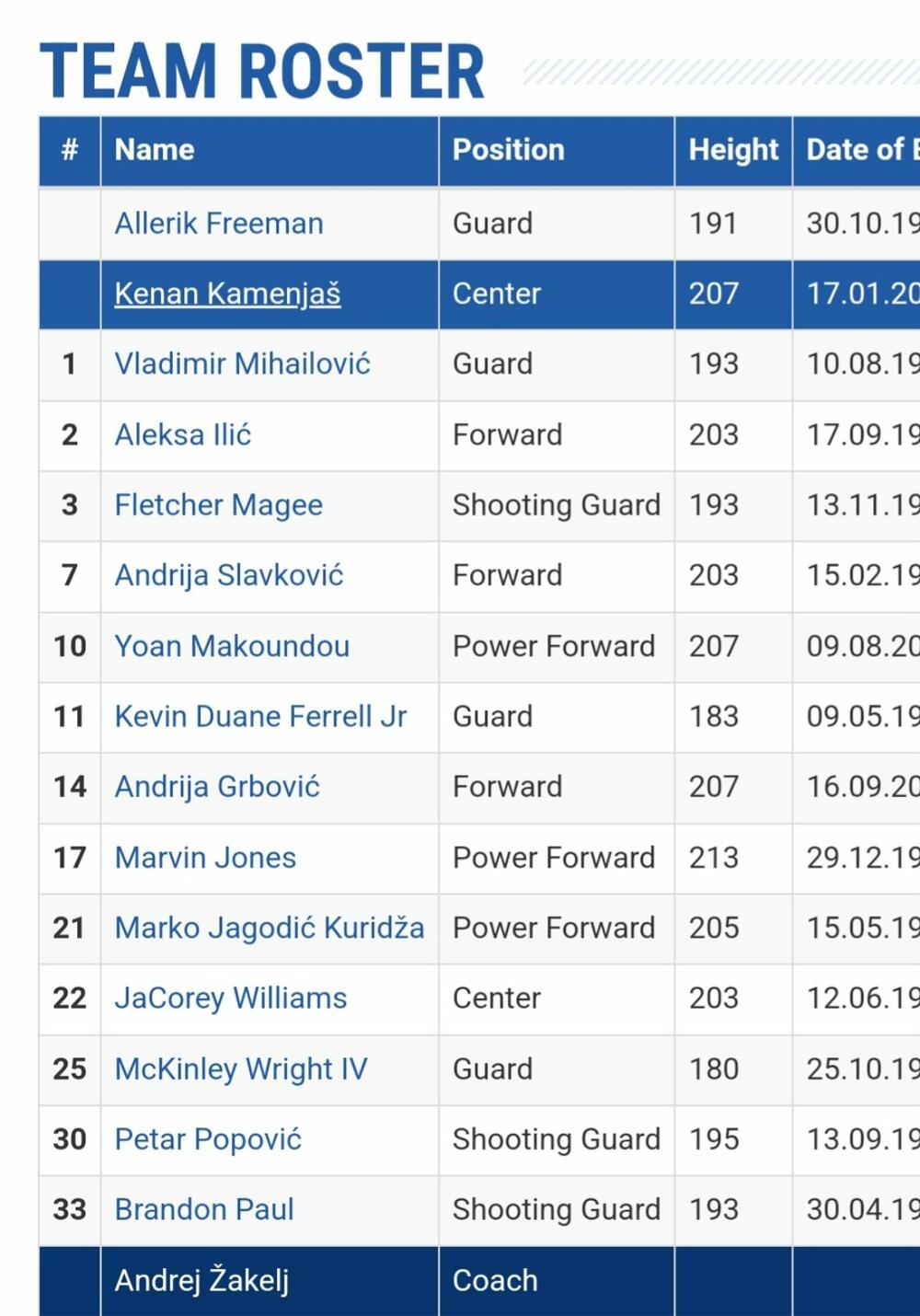The image size is (920, 1316).
Task: Open JaCorey Williams player link
Action: pyautogui.click(x=230, y=999)
